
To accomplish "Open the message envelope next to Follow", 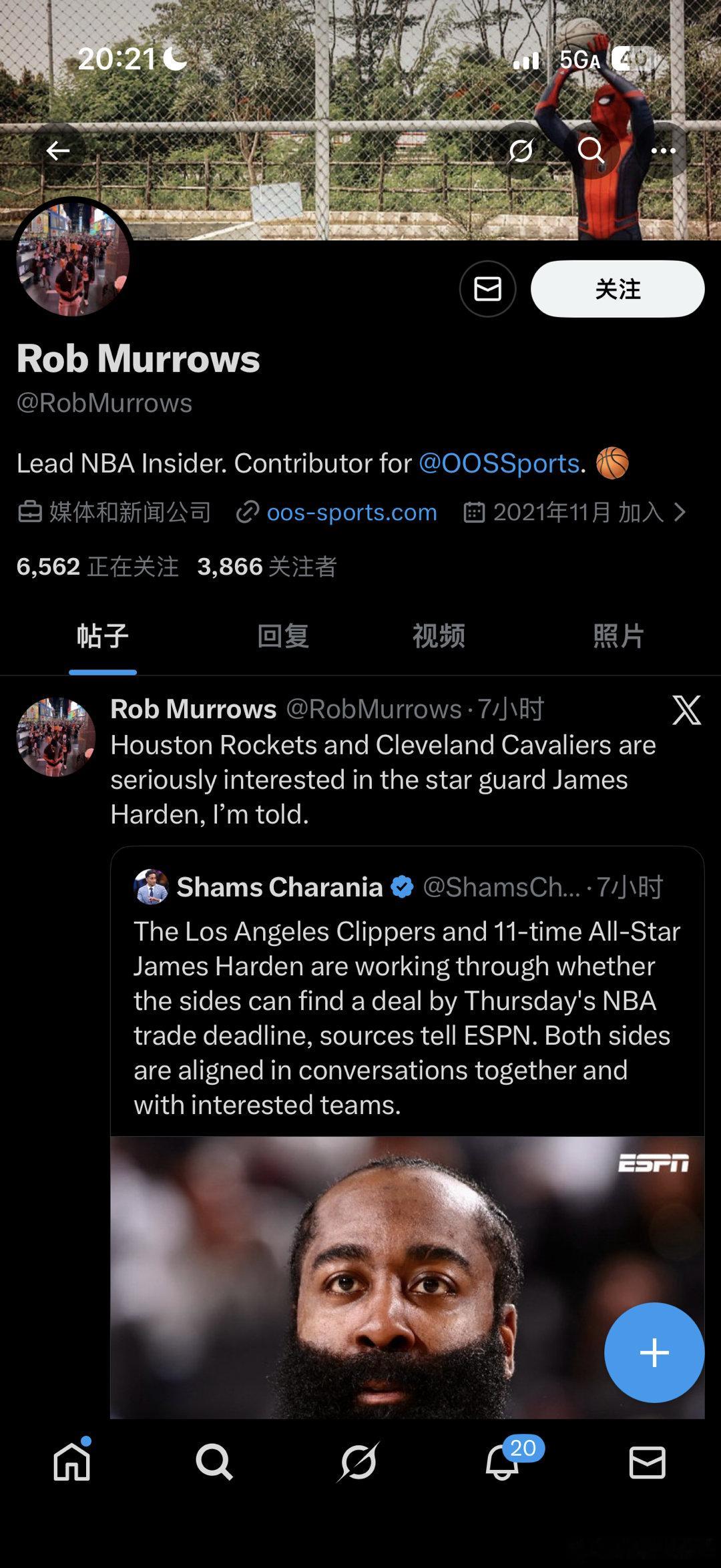I will [x=487, y=288].
